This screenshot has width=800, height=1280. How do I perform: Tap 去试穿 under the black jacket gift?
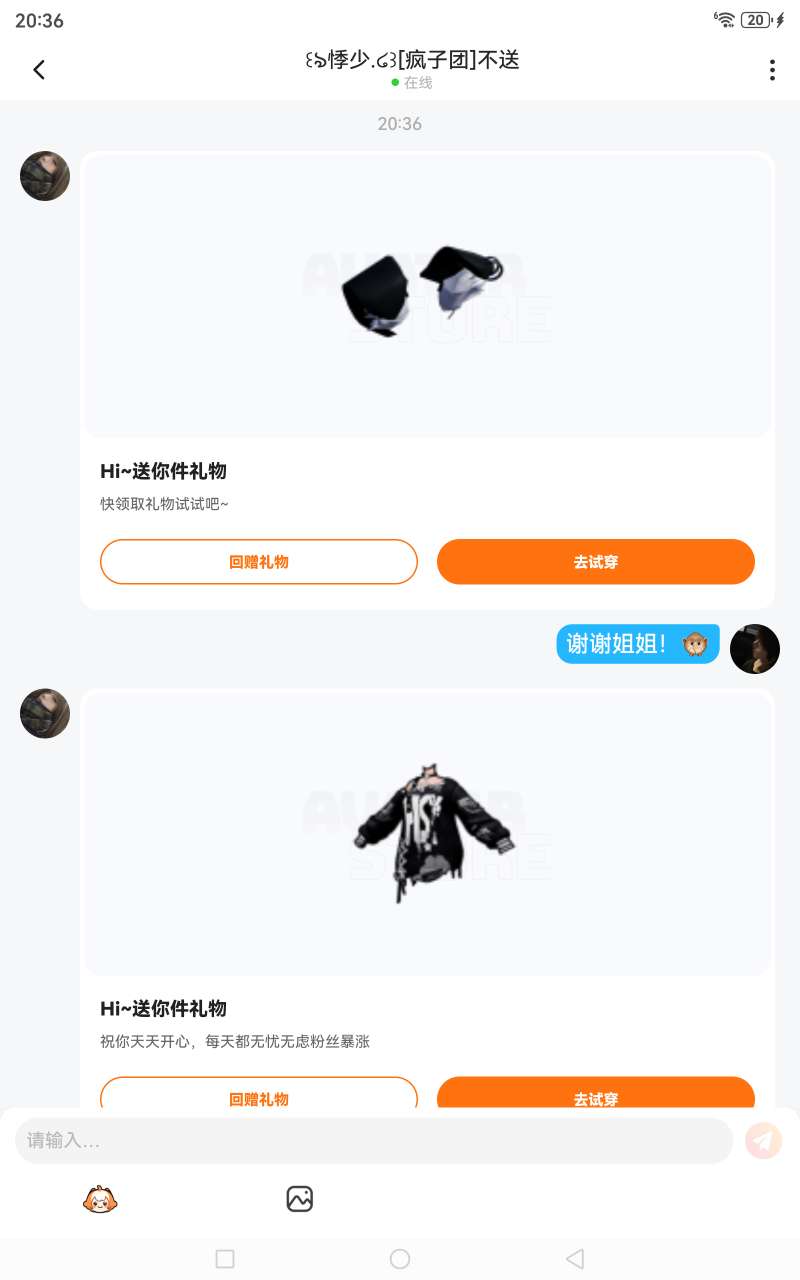[x=595, y=1095]
